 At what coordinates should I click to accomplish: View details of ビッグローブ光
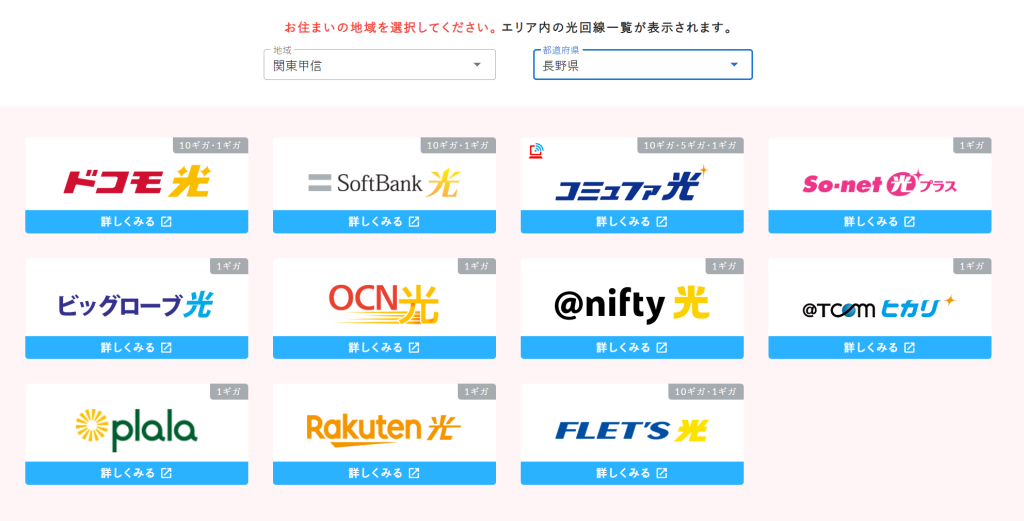pyautogui.click(x=136, y=348)
